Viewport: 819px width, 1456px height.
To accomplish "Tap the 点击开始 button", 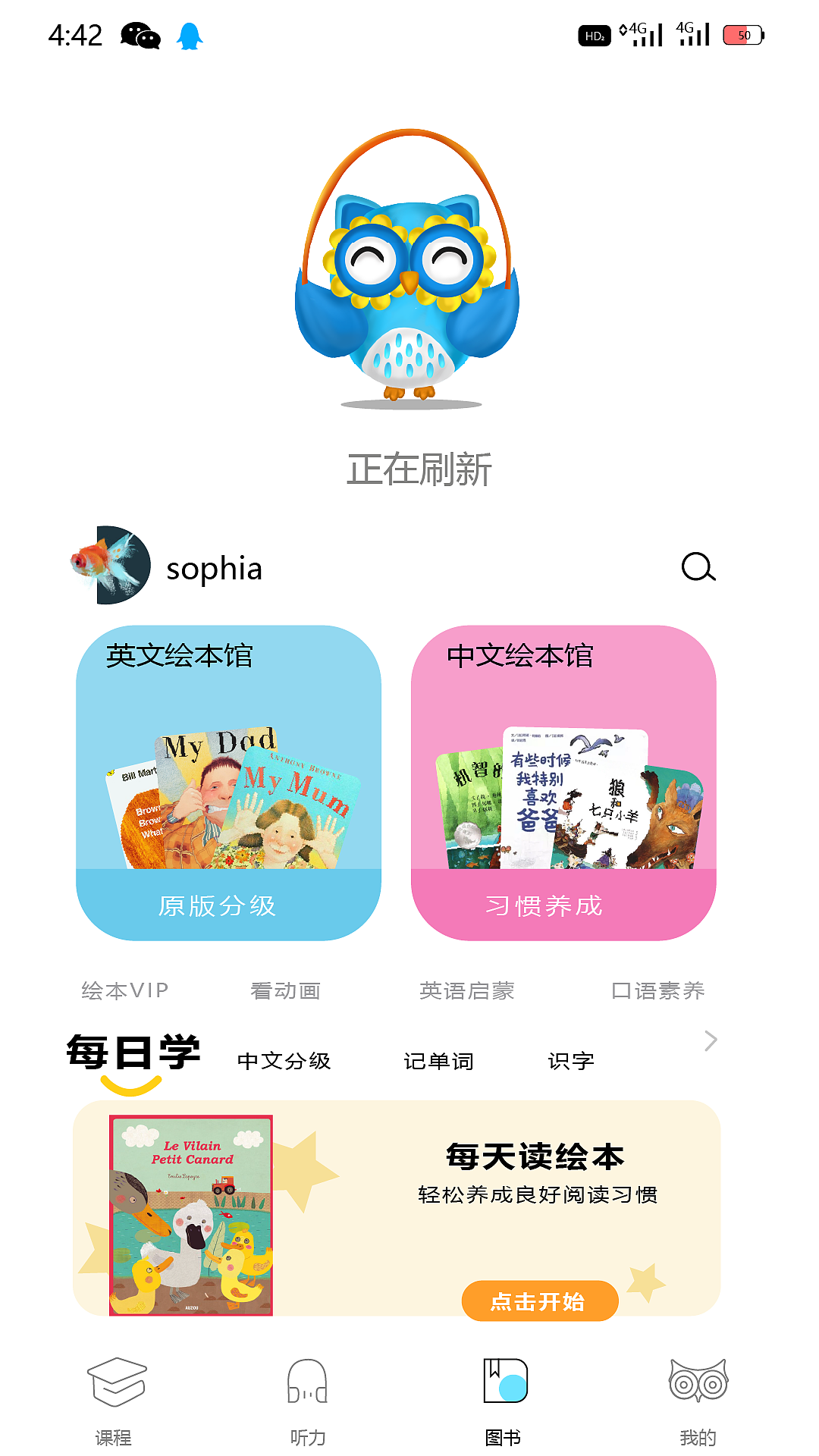I will pos(539,1300).
